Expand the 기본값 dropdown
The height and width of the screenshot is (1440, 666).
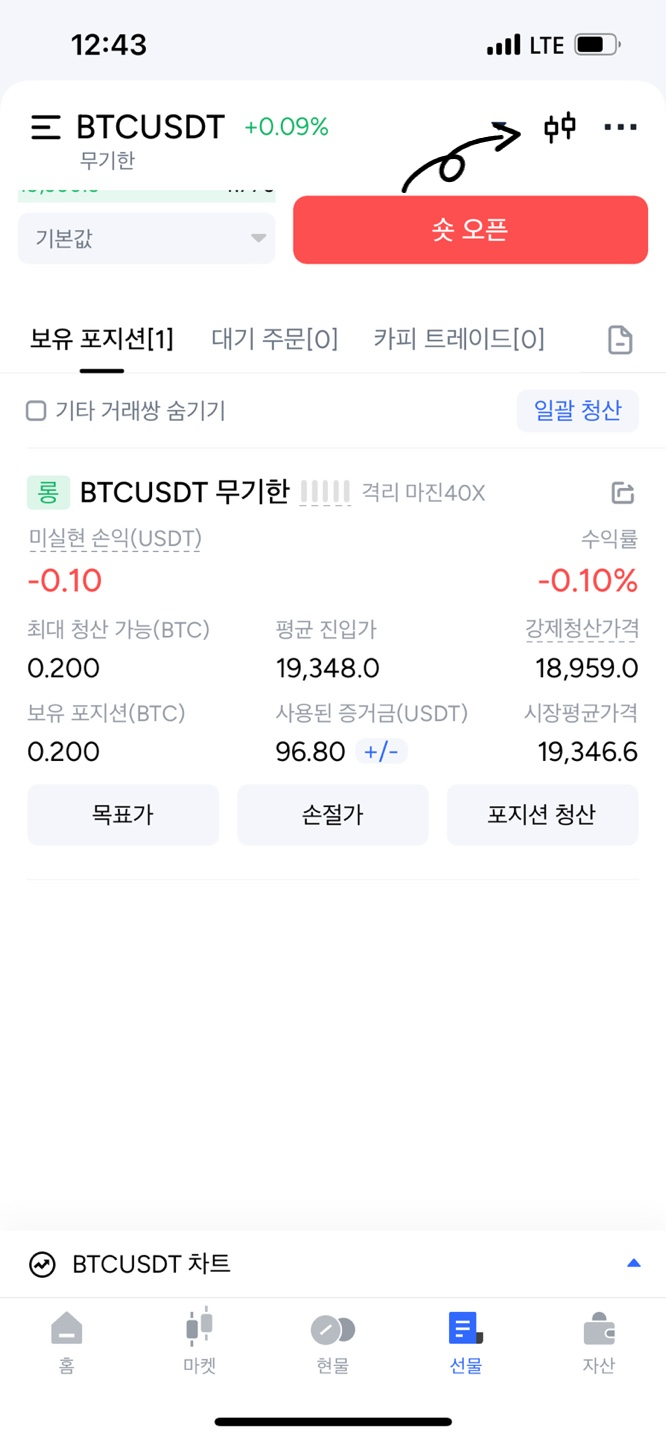pyautogui.click(x=146, y=238)
